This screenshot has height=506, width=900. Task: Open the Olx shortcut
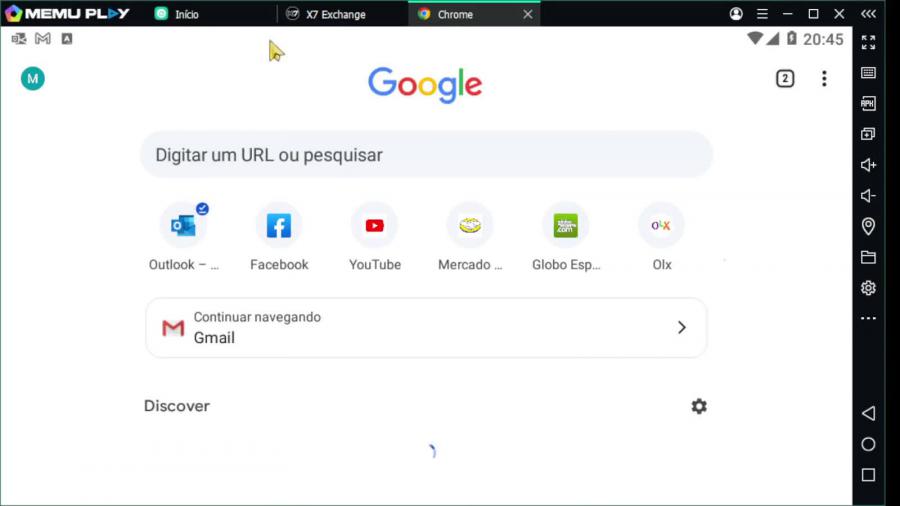tap(661, 227)
